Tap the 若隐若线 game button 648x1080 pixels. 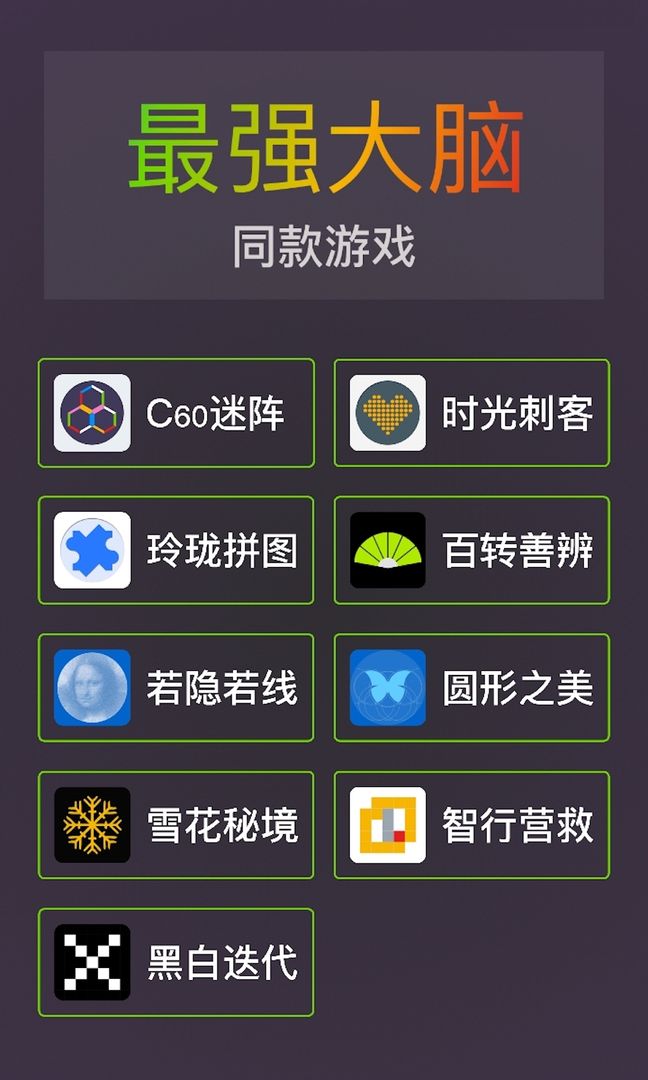coord(176,688)
